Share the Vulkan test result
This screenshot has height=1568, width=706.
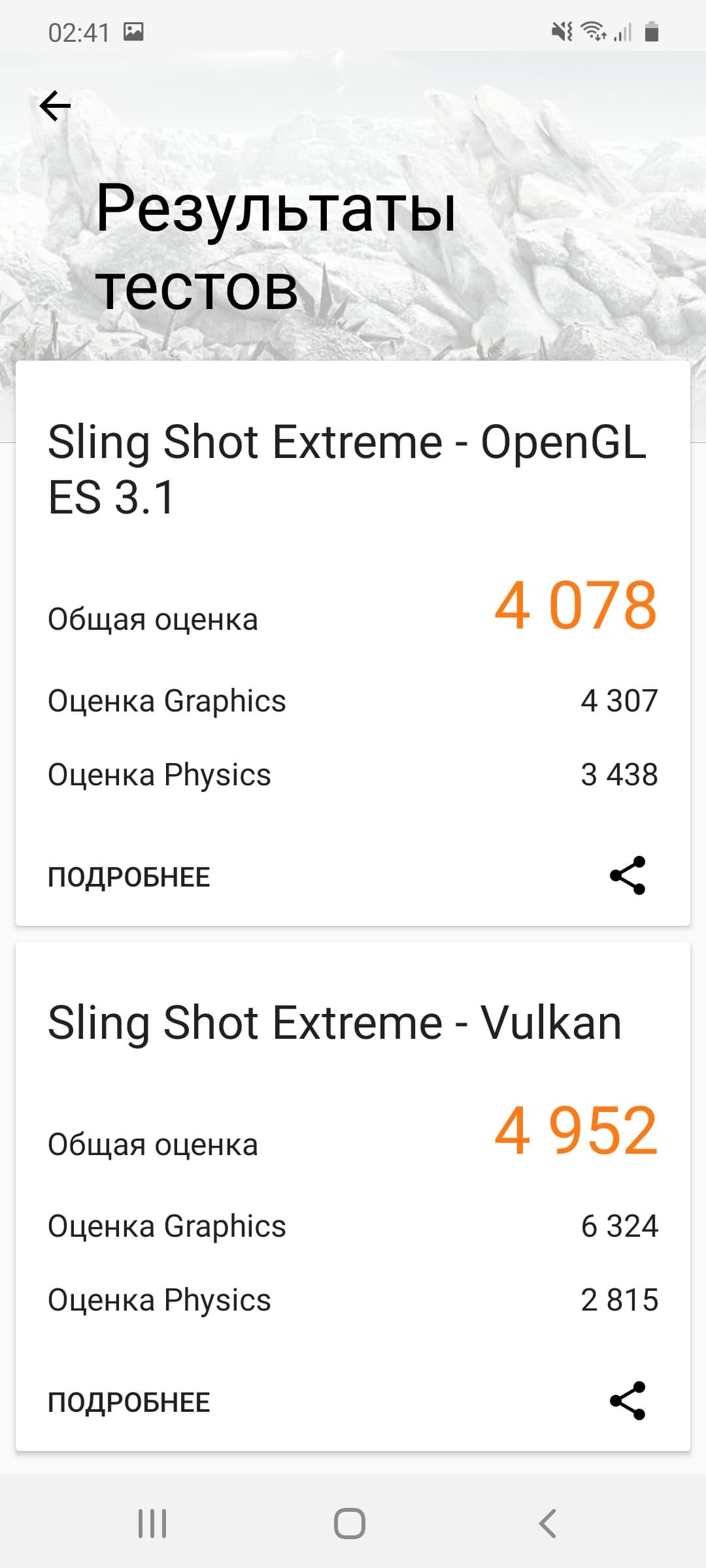[x=627, y=1401]
